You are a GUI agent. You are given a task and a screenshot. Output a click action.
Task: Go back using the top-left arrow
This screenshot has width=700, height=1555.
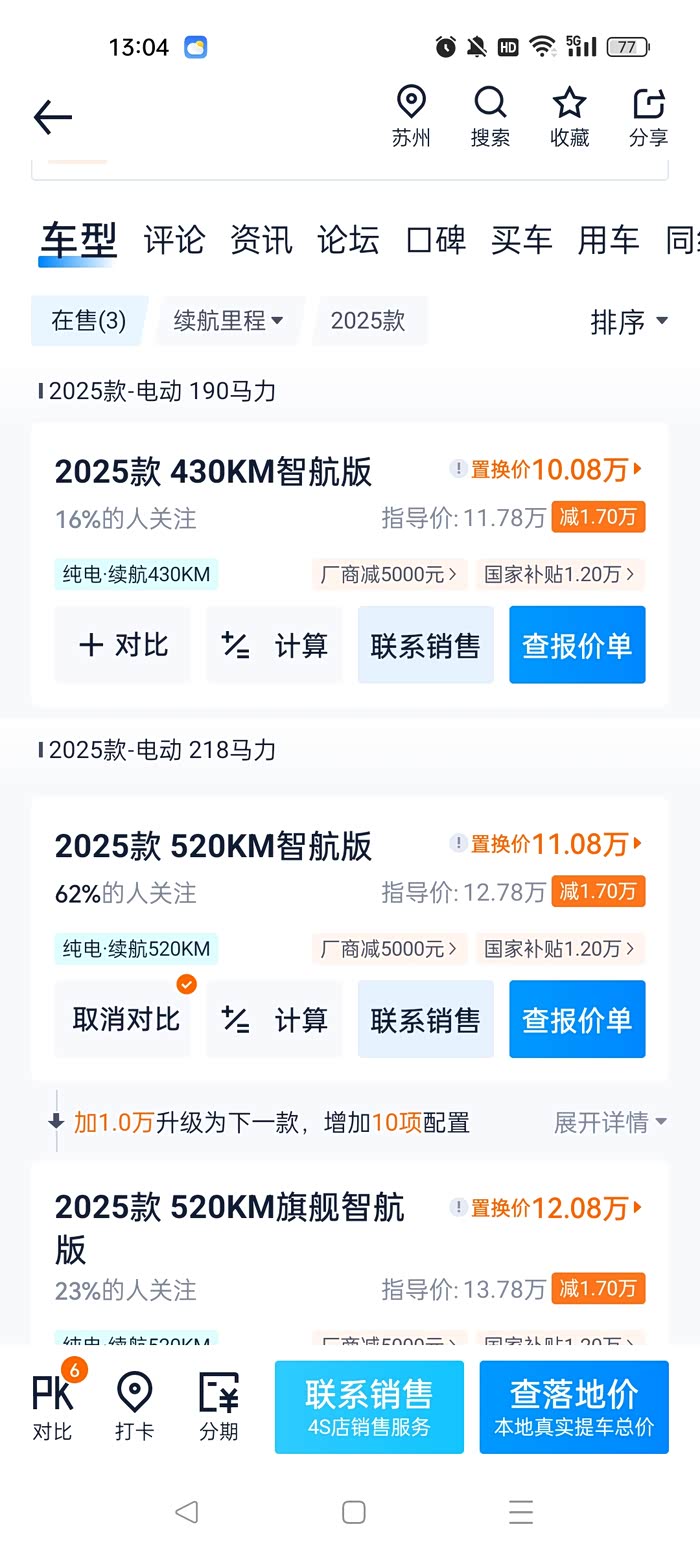click(x=53, y=117)
